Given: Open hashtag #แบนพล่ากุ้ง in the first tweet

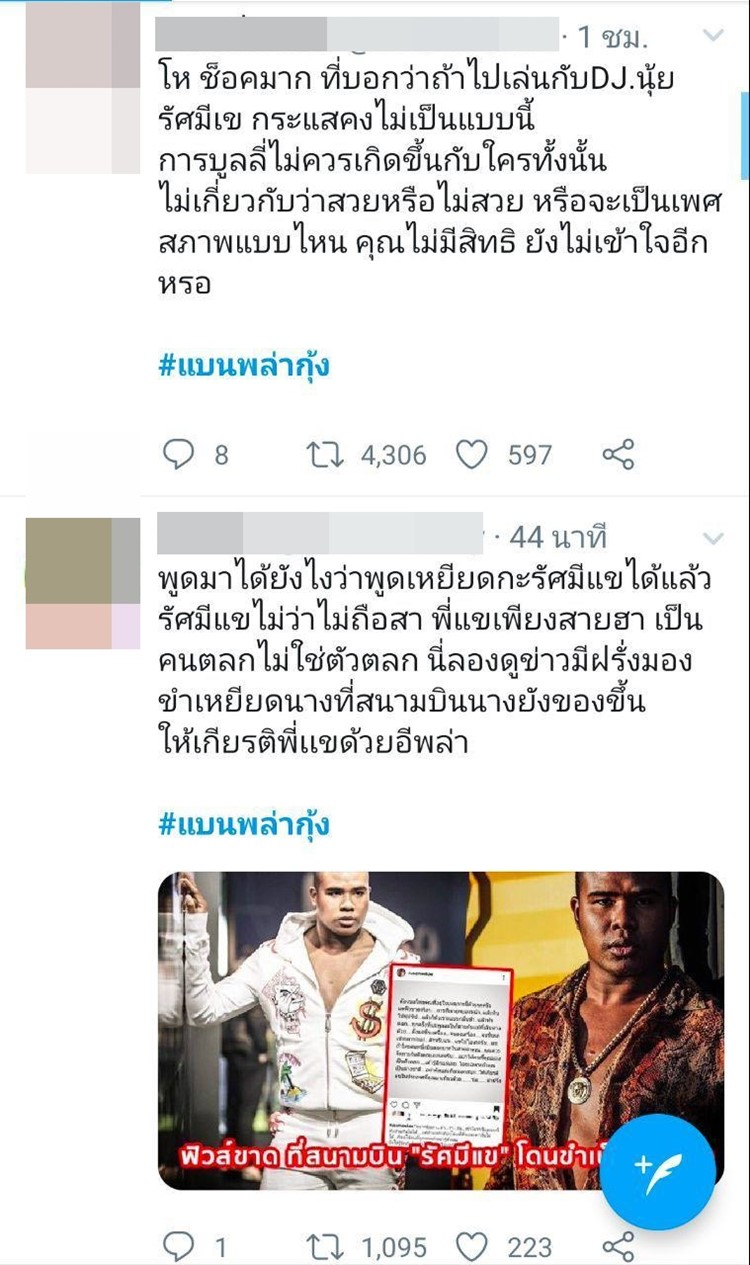Looking at the screenshot, I should coord(243,365).
